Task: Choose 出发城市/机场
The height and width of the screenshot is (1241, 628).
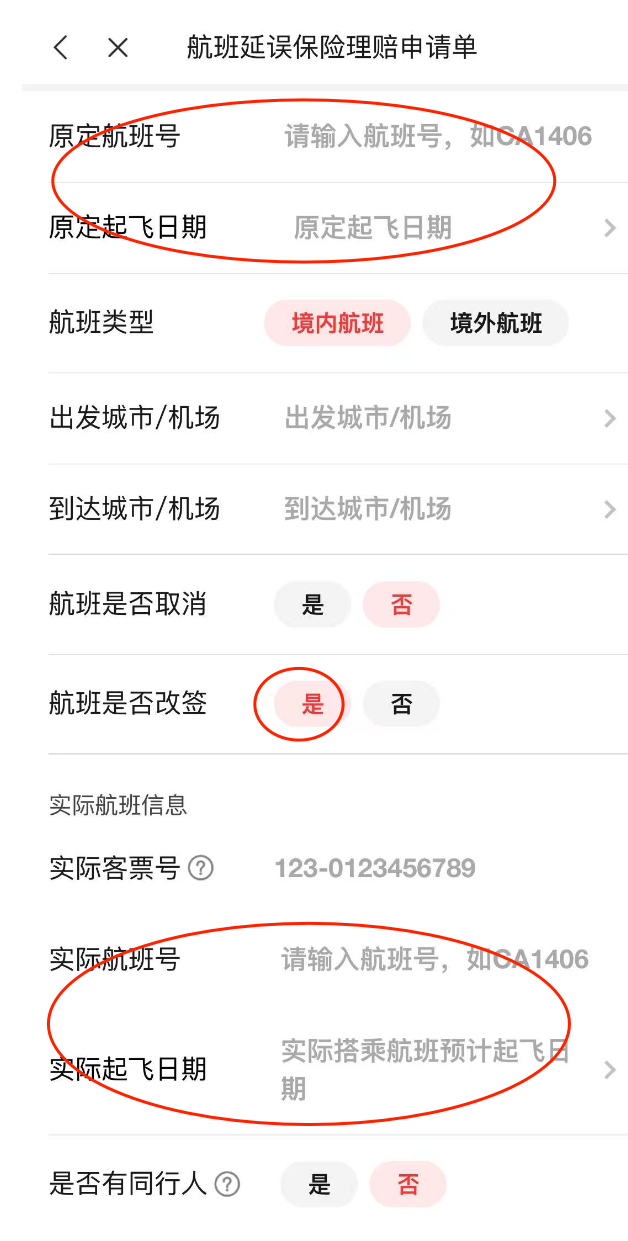Action: point(450,418)
